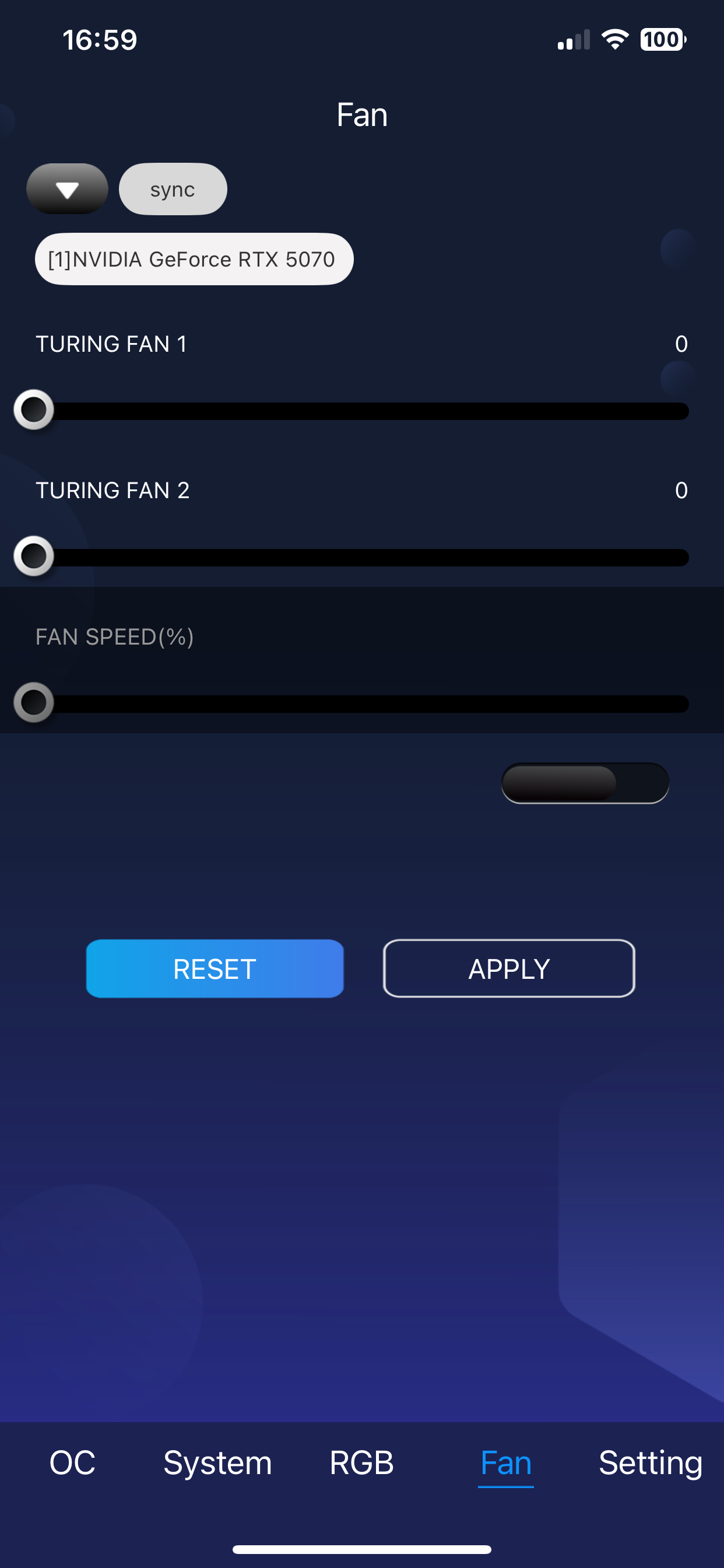Select the NVIDIA GeForce RTX 5070 device

(x=194, y=260)
